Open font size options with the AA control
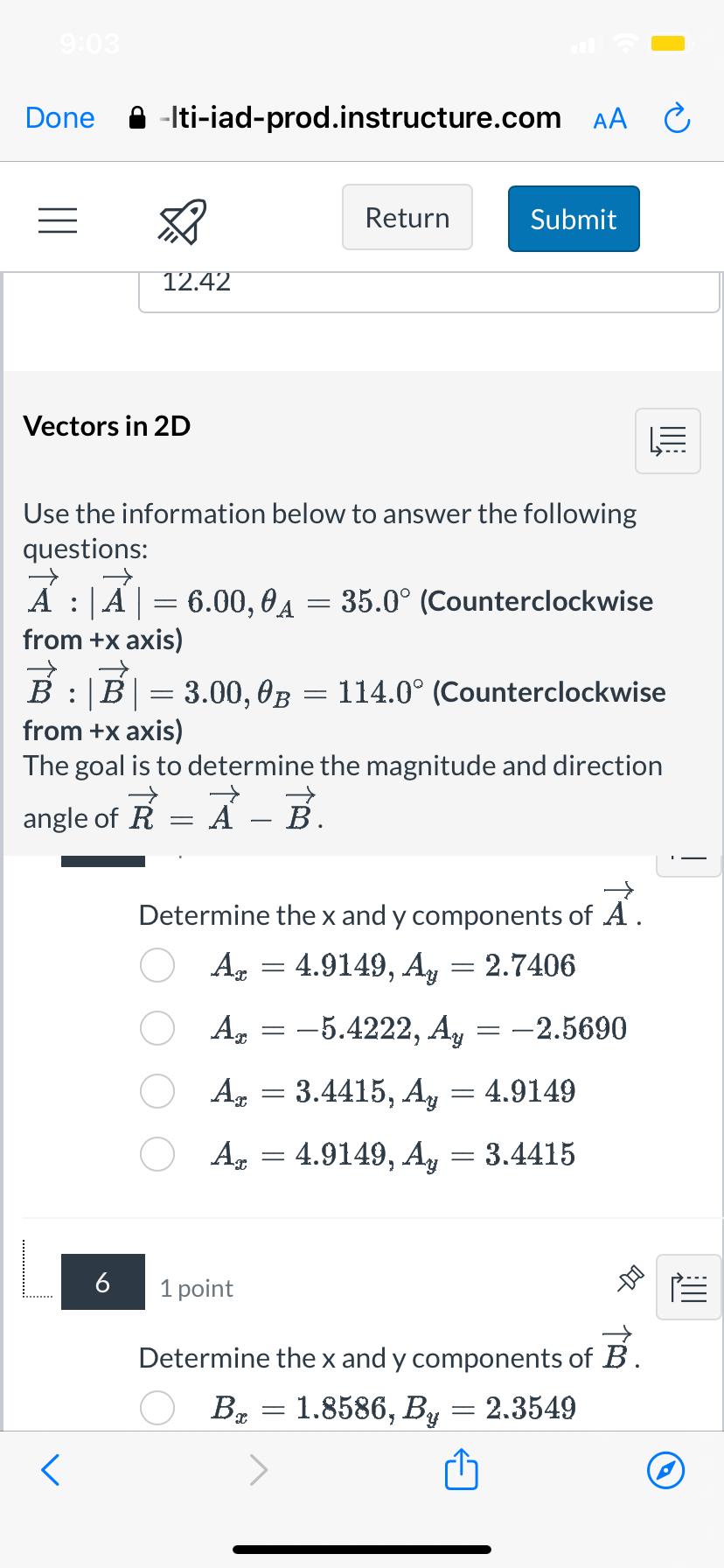The image size is (724, 1568). click(x=610, y=117)
